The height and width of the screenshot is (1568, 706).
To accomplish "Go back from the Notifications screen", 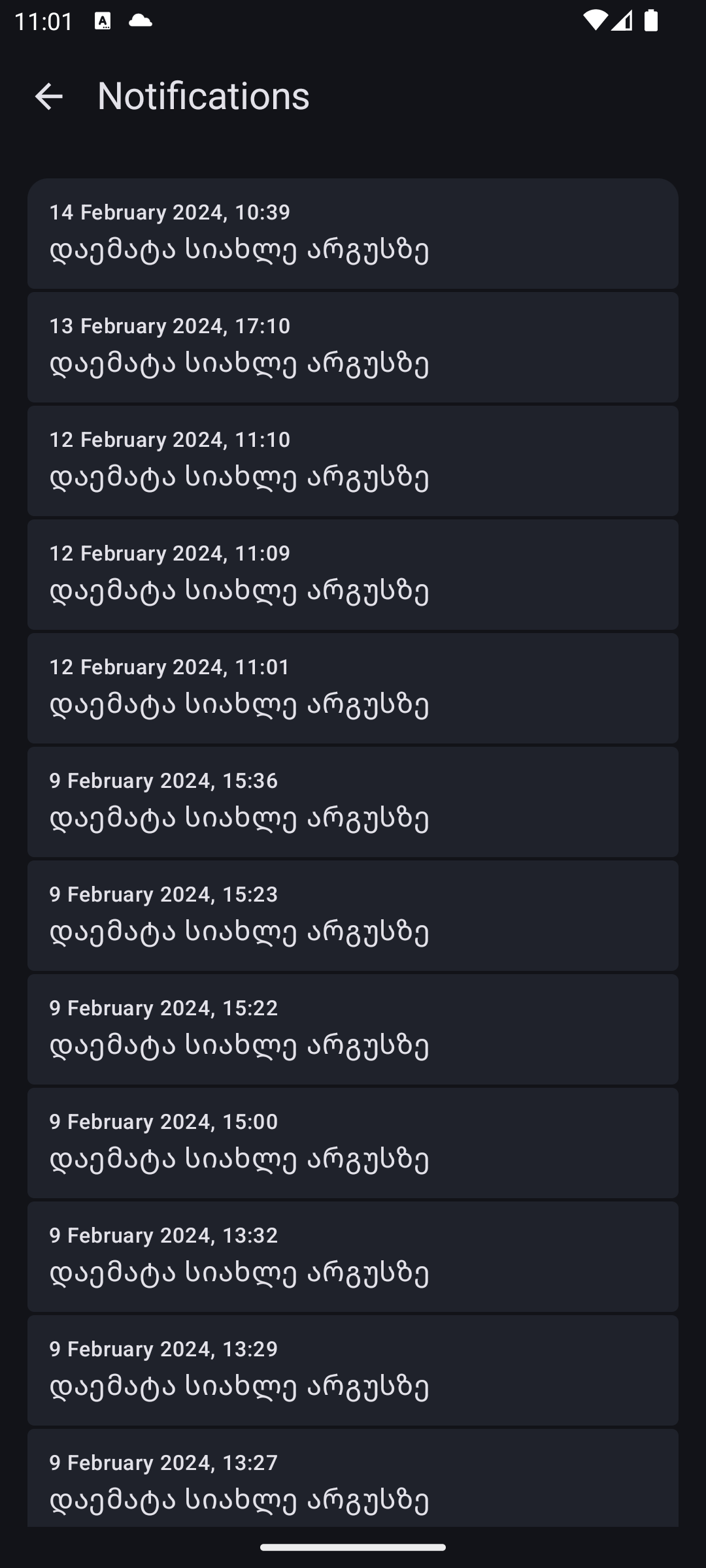I will (x=48, y=96).
